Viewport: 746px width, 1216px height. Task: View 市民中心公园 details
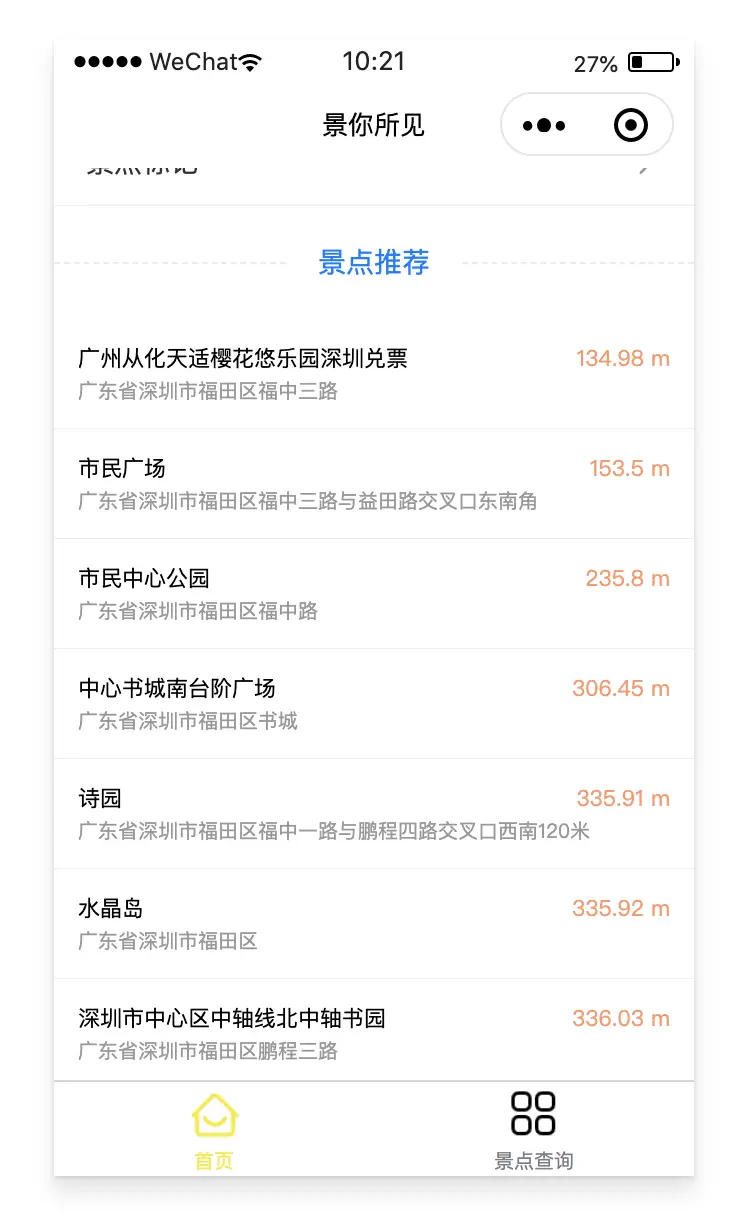tap(373, 594)
